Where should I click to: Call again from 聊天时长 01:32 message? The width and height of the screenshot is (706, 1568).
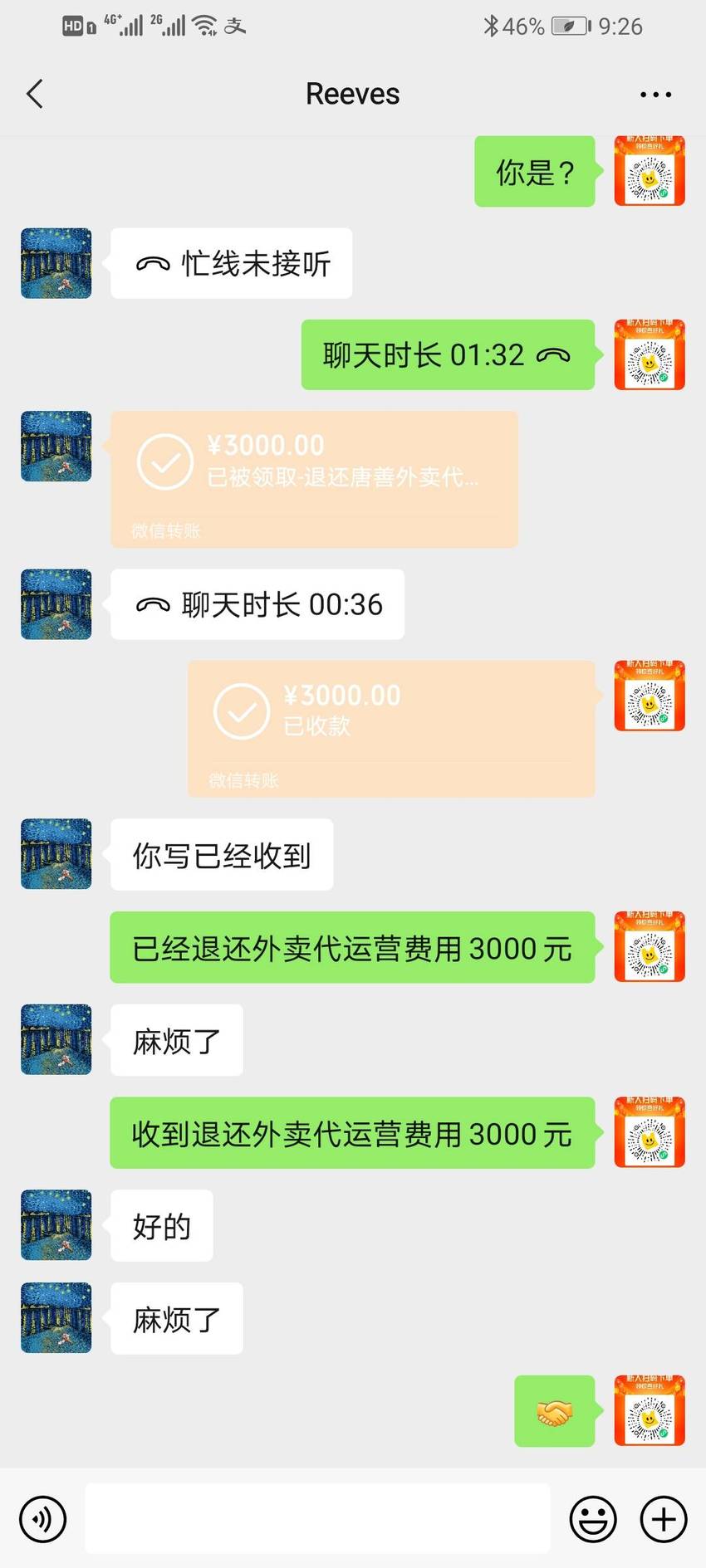click(x=448, y=354)
